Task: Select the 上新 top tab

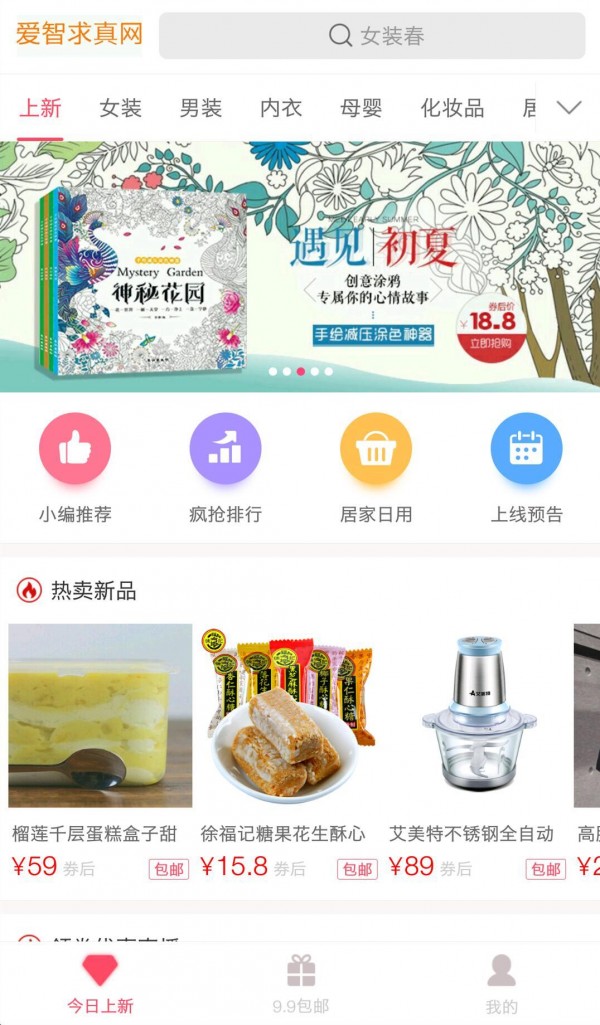Action: [x=40, y=108]
